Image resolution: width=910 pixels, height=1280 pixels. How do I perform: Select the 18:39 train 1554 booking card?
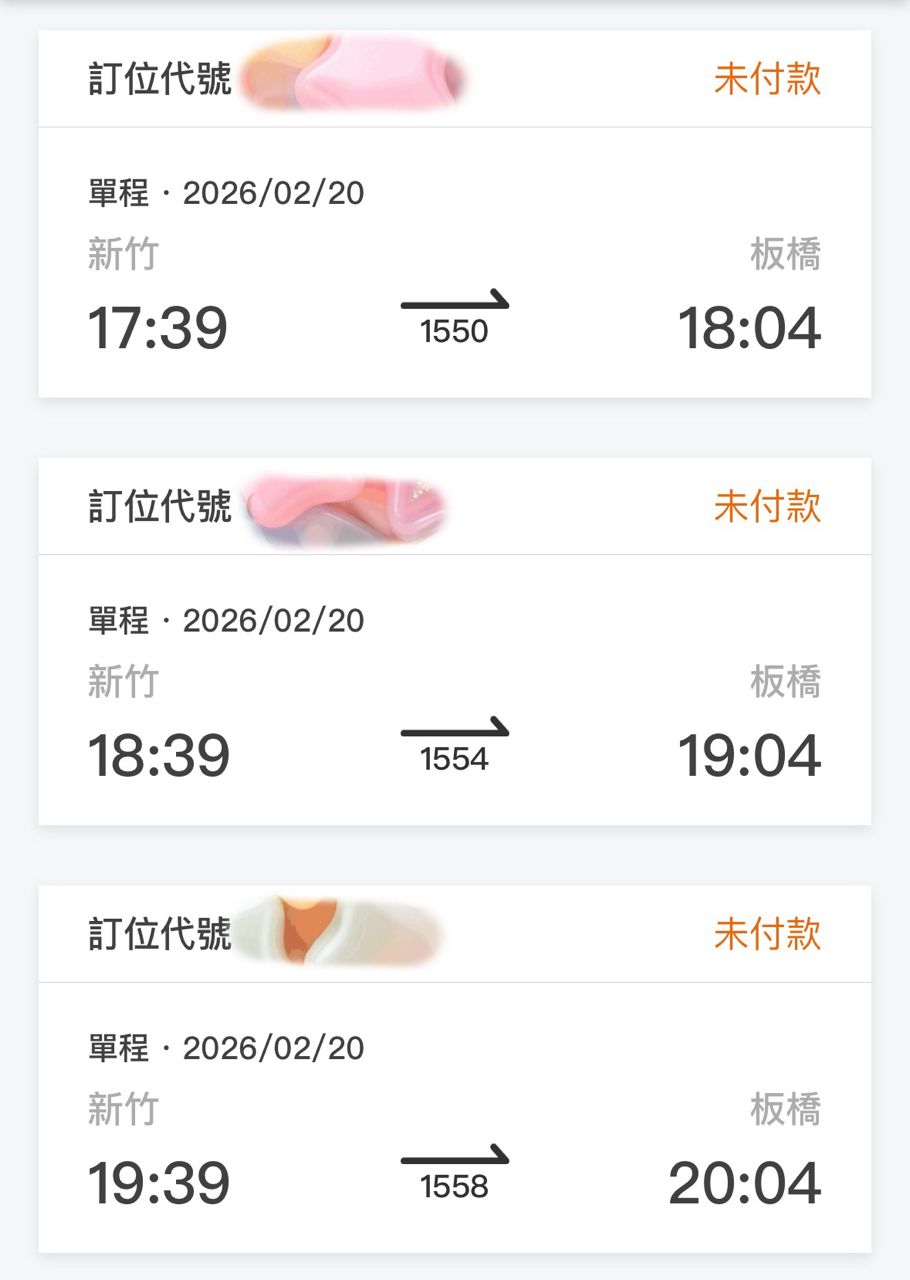click(454, 690)
